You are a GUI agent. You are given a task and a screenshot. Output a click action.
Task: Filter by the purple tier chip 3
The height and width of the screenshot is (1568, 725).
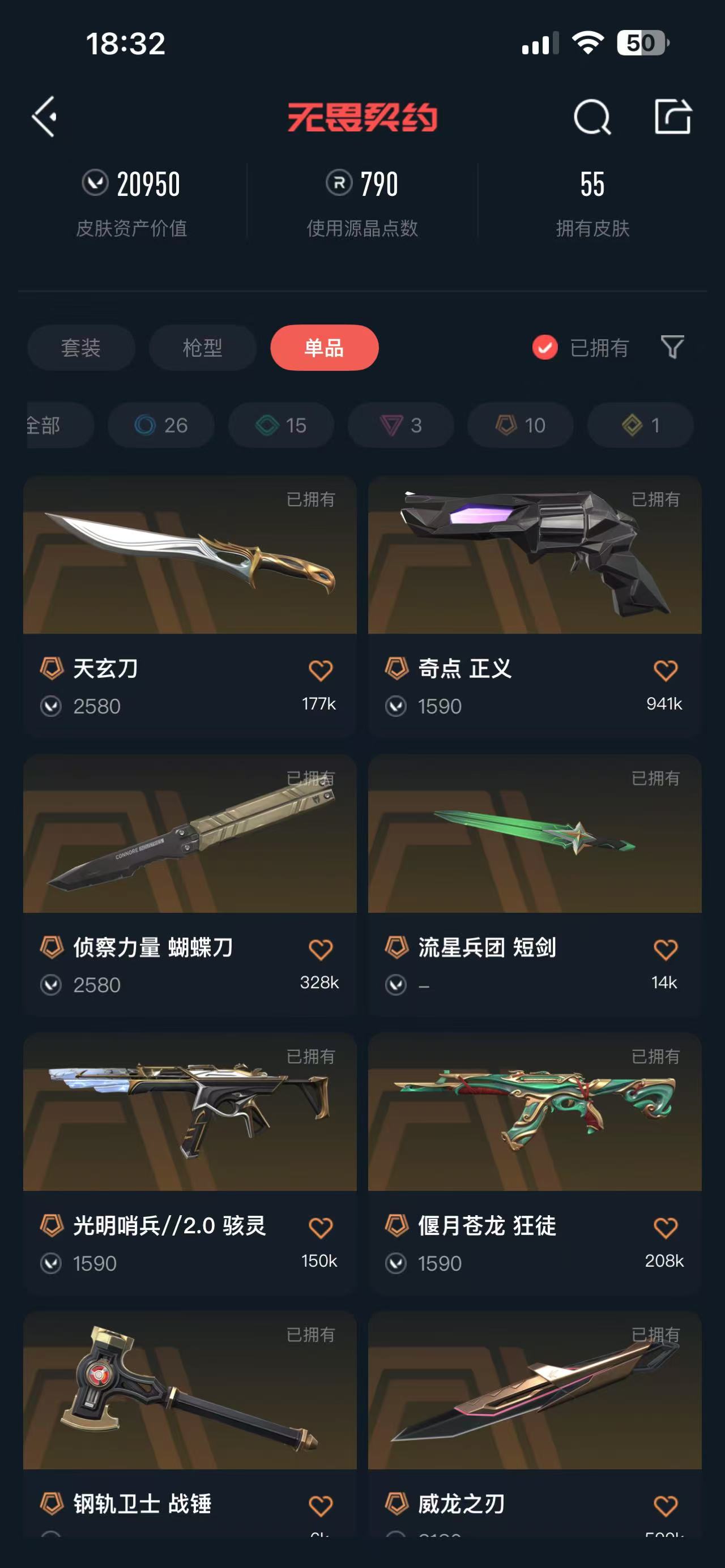(x=400, y=425)
